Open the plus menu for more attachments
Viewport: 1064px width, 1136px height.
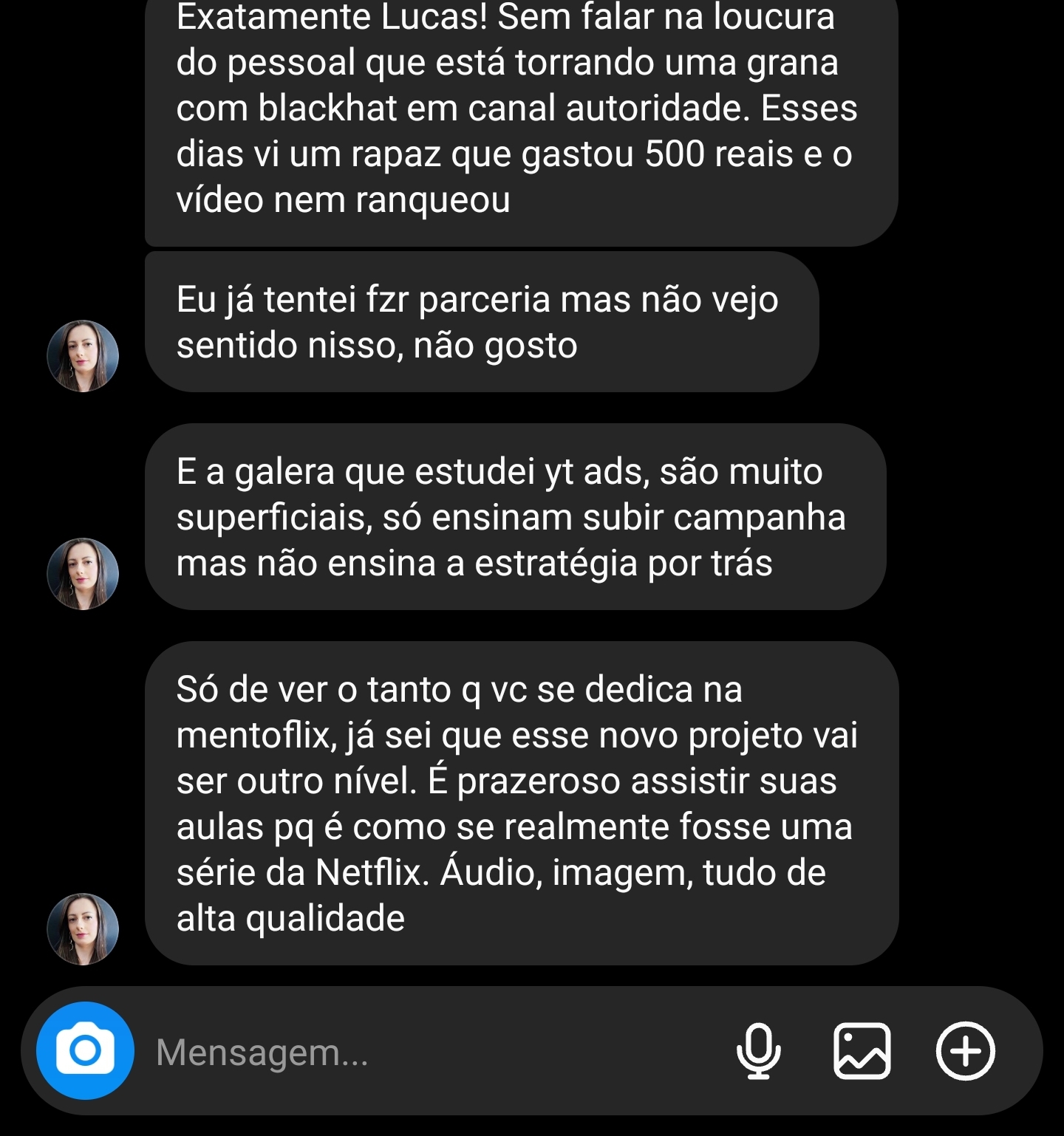coord(965,1050)
